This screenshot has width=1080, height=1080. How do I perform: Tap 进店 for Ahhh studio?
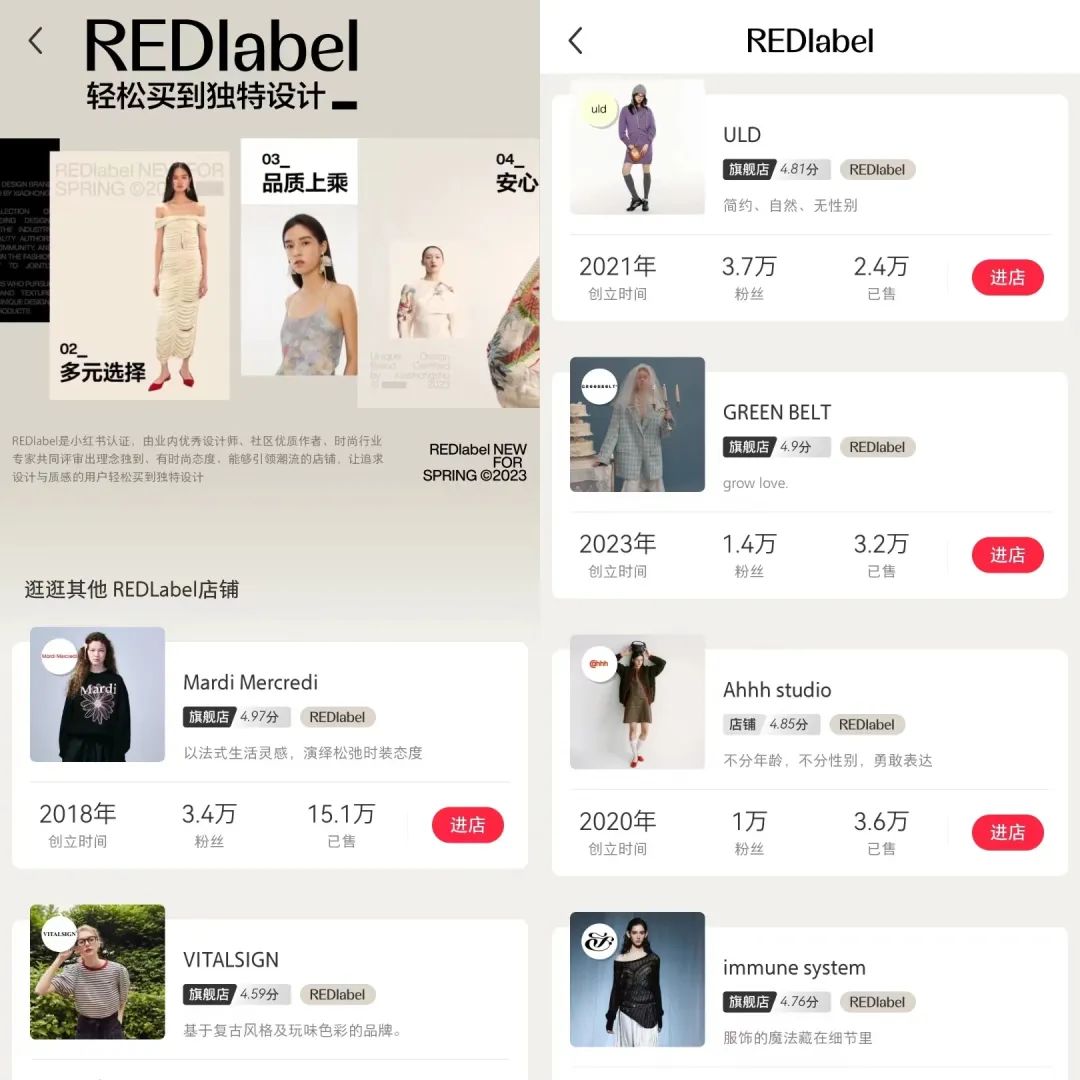pyautogui.click(x=1008, y=832)
